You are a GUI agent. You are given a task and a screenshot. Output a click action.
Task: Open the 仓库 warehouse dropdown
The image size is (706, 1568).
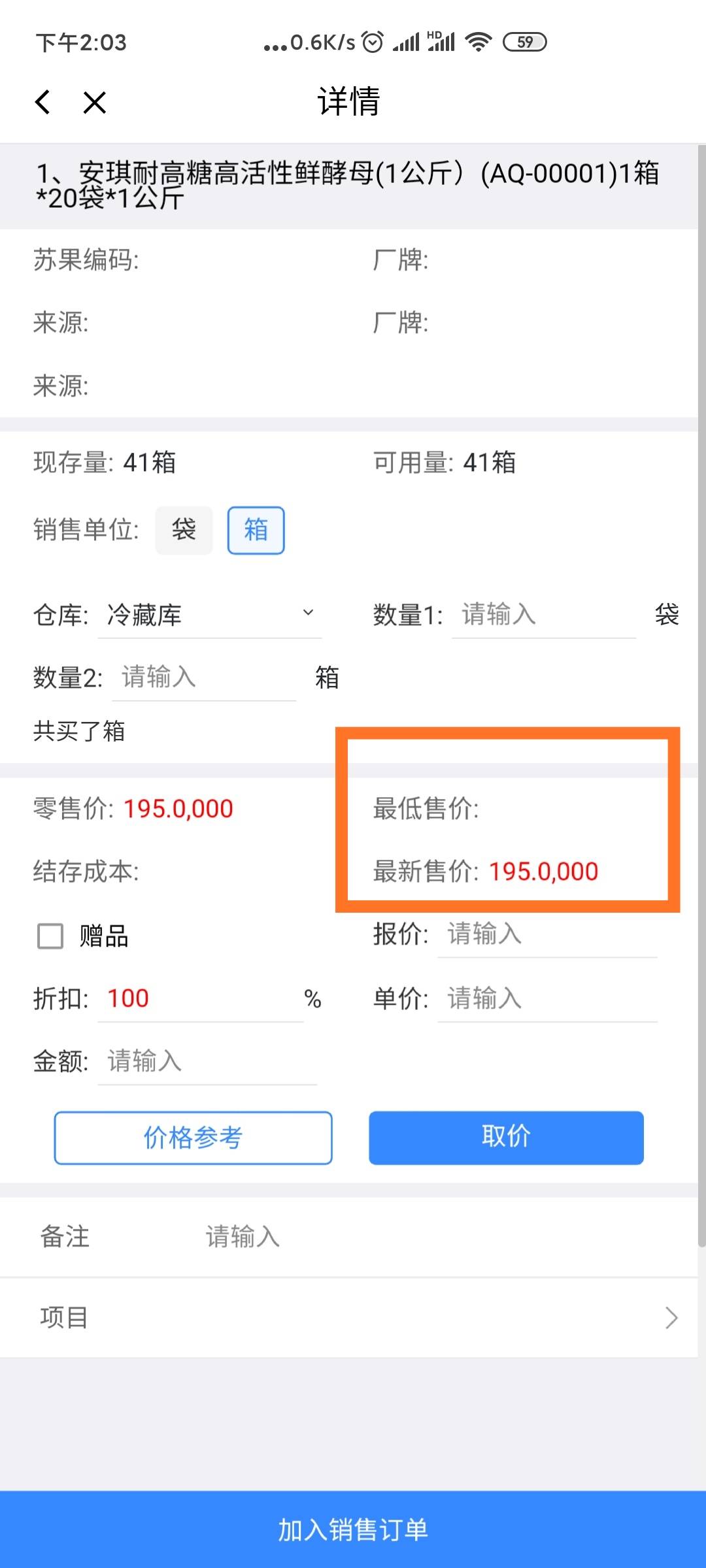click(x=210, y=615)
